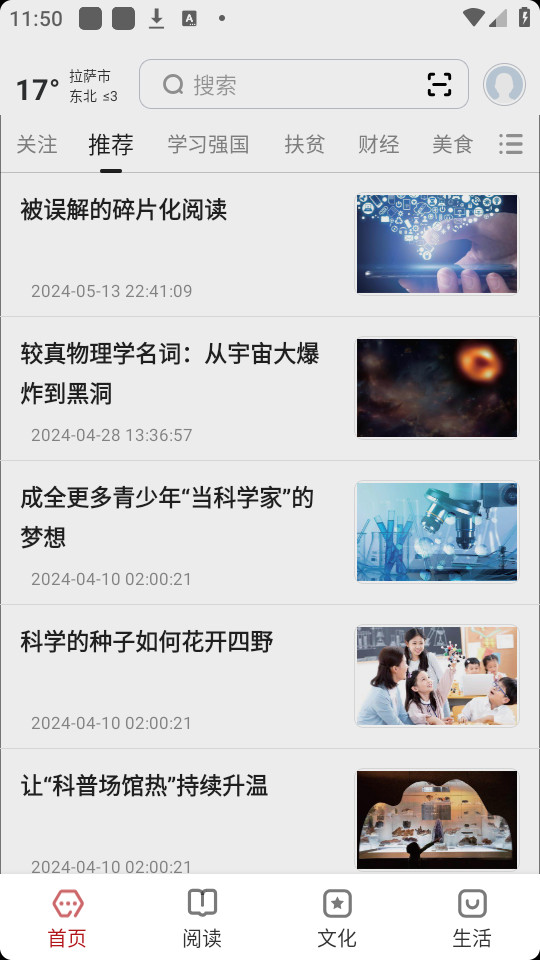Viewport: 540px width, 960px height.
Task: Switch to the 学习强国 tab
Action: click(x=208, y=144)
